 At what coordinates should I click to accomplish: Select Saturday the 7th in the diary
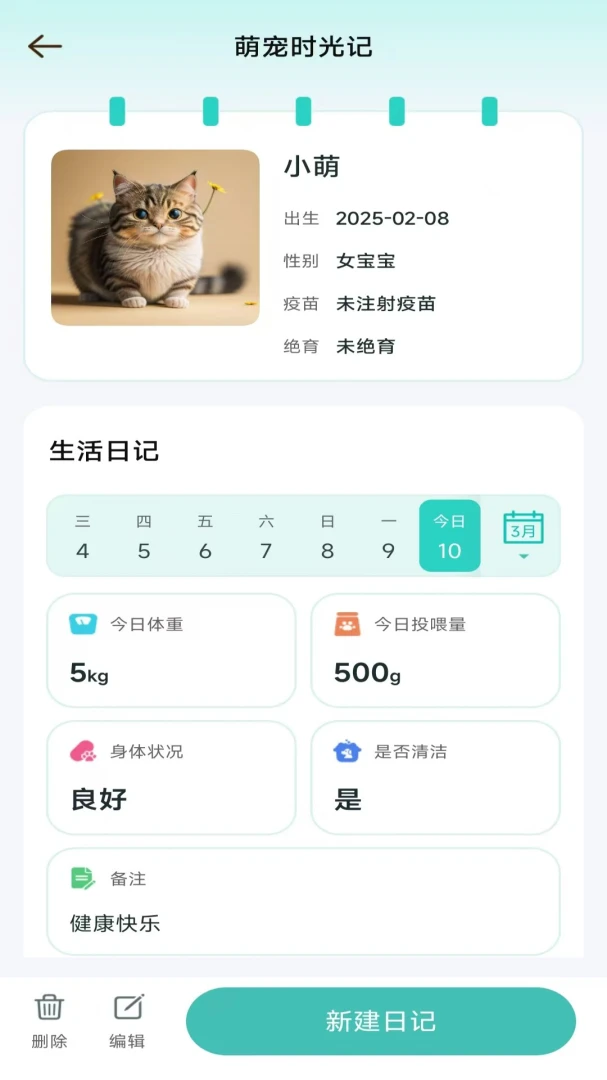tap(266, 537)
